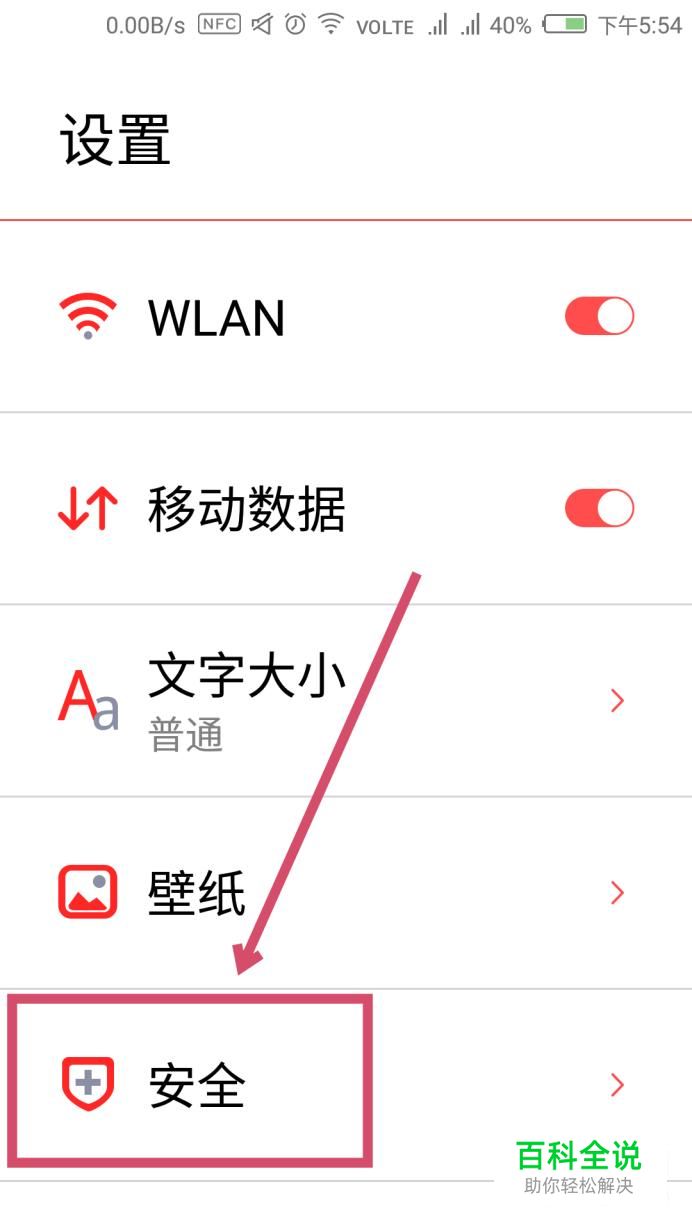Viewport: 692px width, 1230px height.
Task: Open 壁纸 settings
Action: point(346,892)
